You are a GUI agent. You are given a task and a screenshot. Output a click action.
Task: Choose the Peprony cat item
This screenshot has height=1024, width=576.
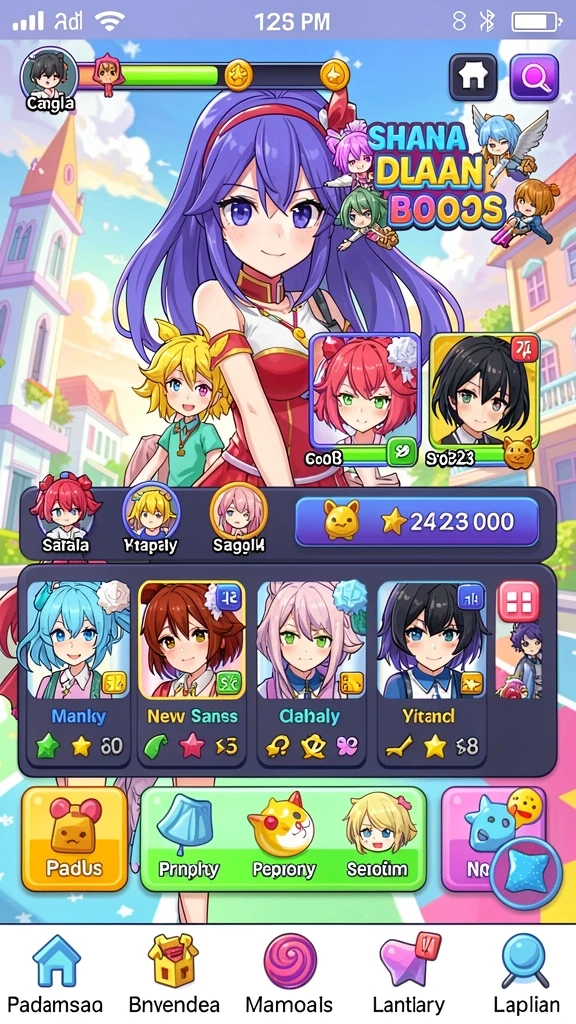(283, 839)
